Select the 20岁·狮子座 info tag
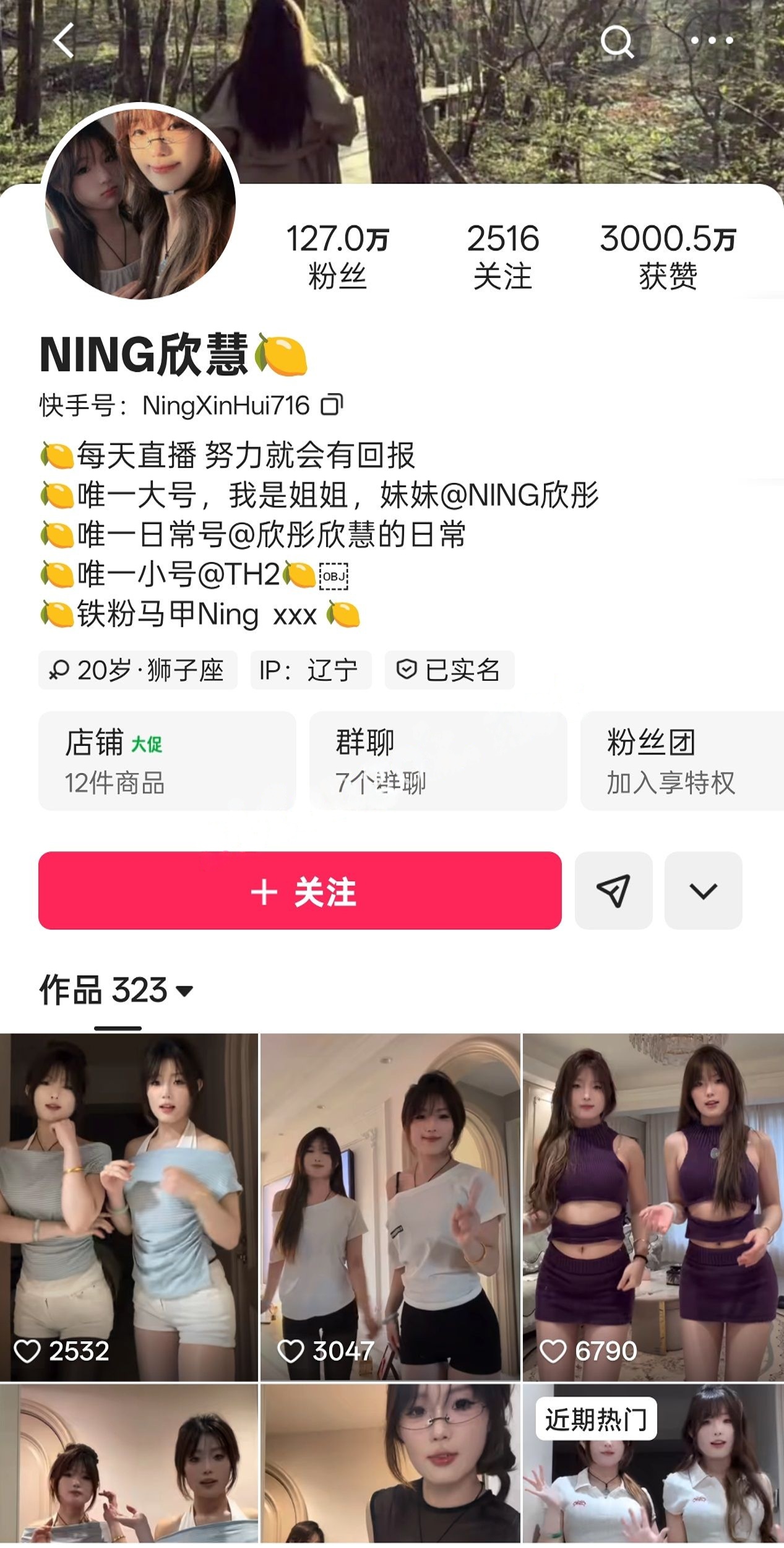The height and width of the screenshot is (1548, 784). [x=137, y=670]
